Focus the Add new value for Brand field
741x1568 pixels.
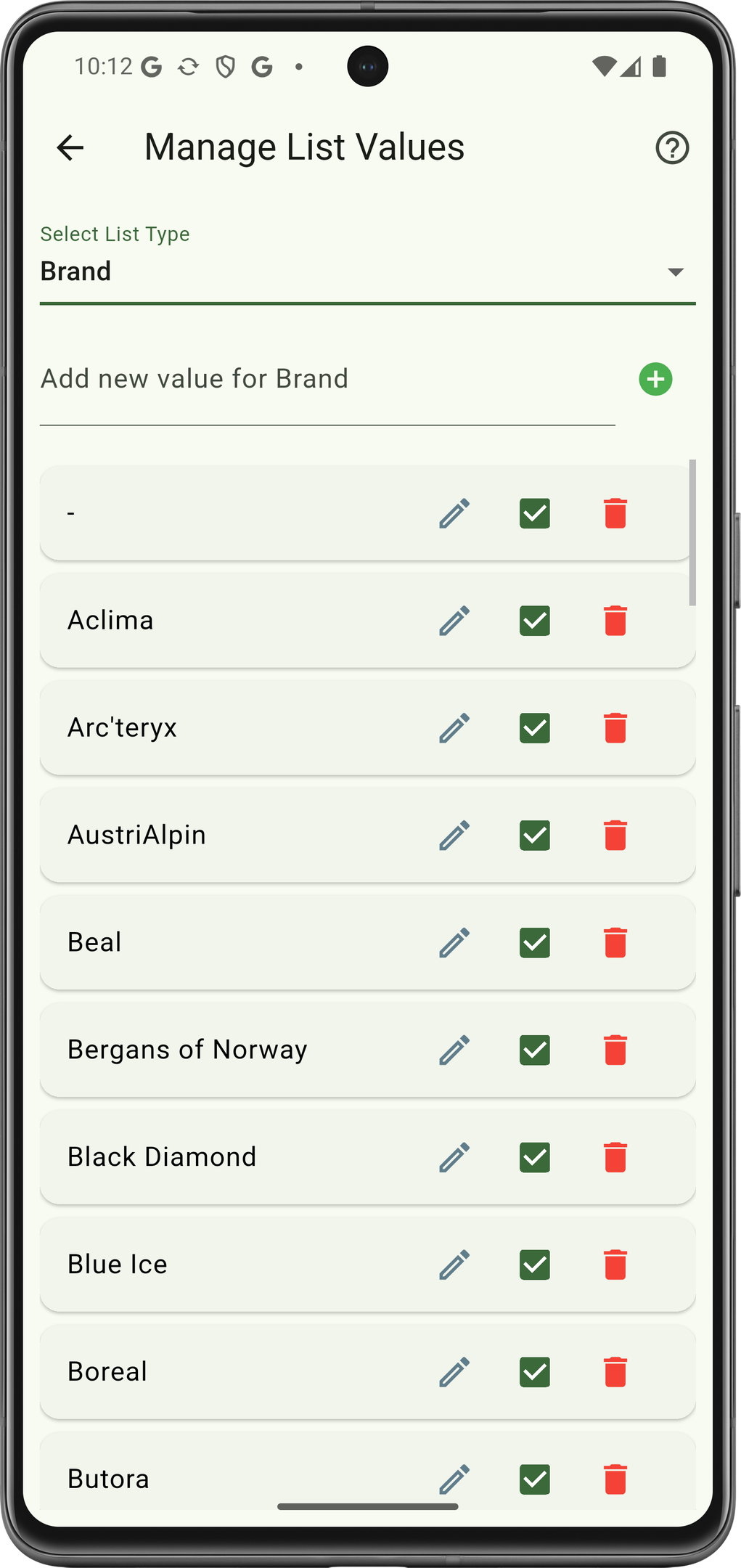point(327,380)
